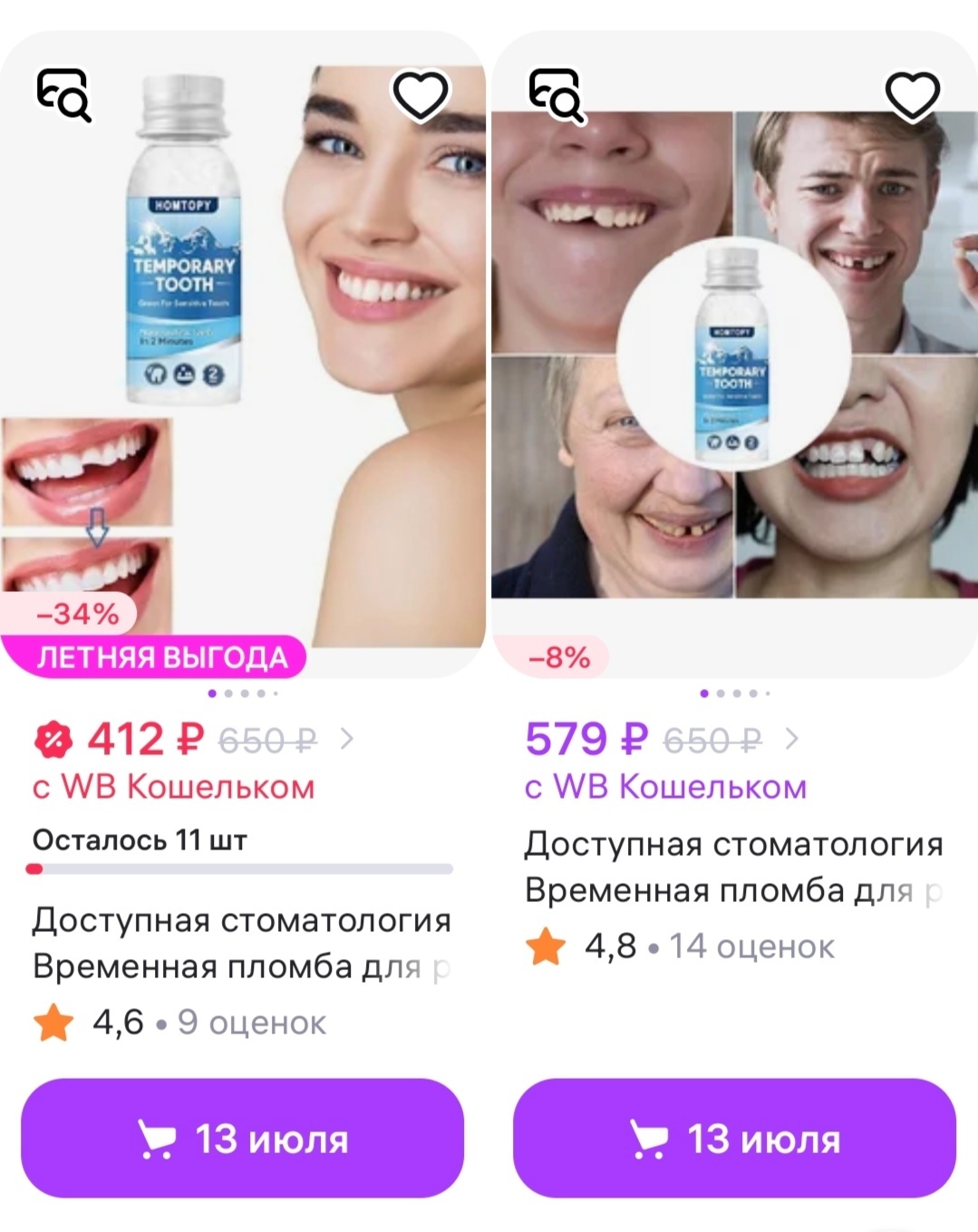This screenshot has width=978, height=1232.
Task: Expand price details for 412 ₽ item
Action: [346, 740]
